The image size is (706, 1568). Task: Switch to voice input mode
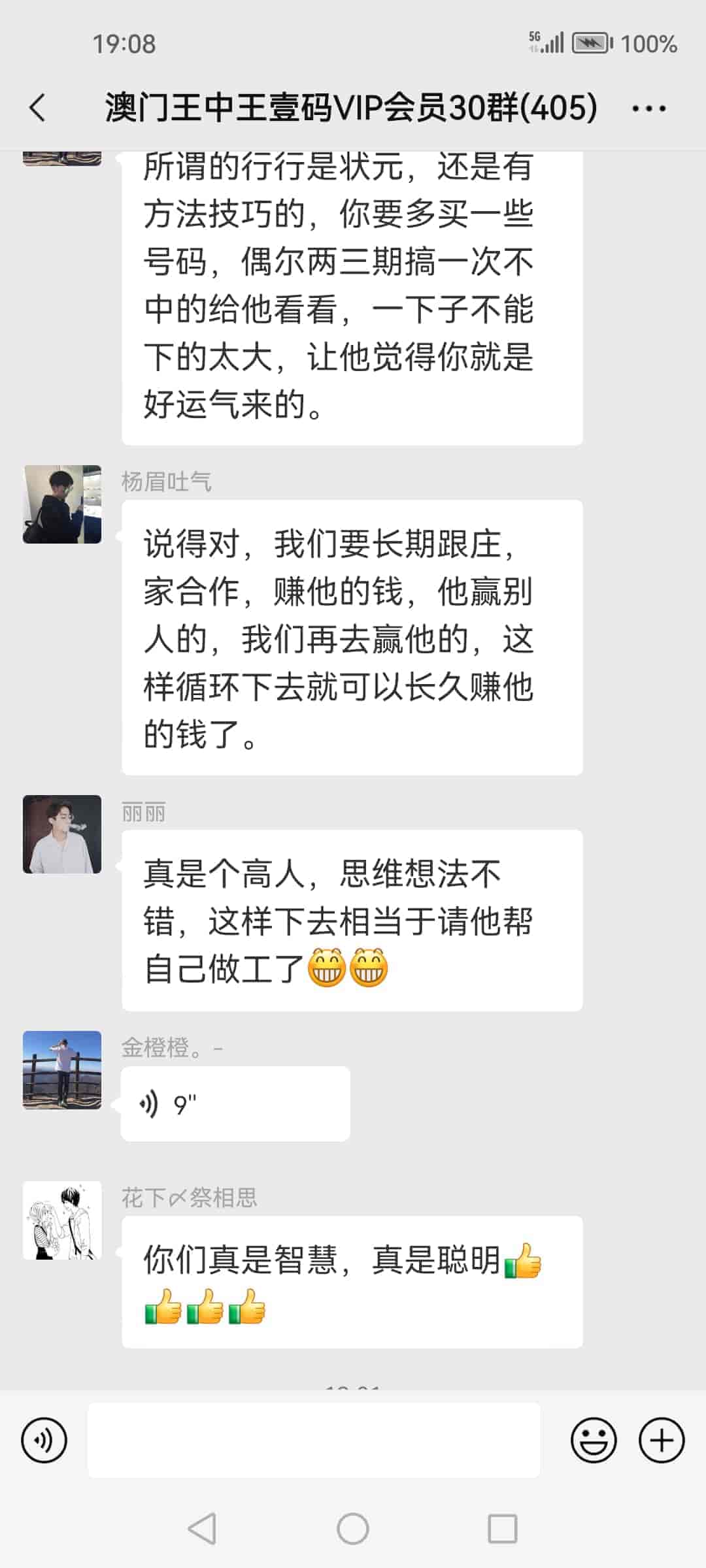coord(44,1440)
